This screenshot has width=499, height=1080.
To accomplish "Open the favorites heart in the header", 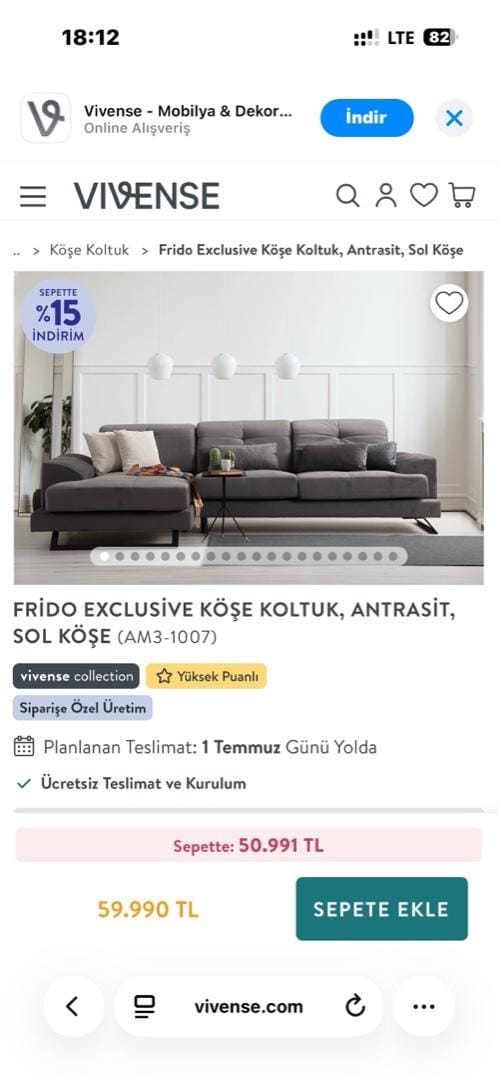I will 424,196.
